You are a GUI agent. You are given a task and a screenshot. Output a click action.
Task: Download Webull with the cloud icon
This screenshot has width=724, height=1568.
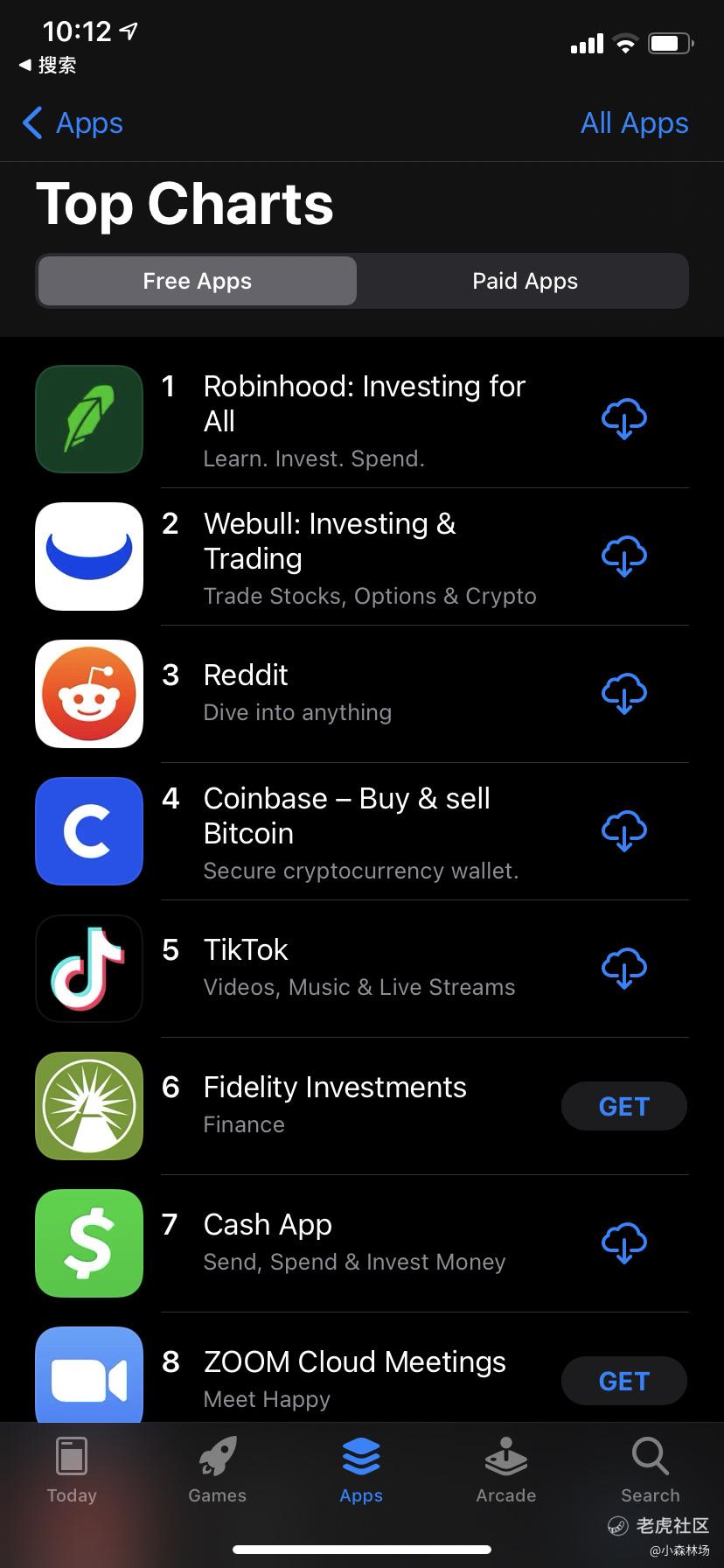[624, 556]
